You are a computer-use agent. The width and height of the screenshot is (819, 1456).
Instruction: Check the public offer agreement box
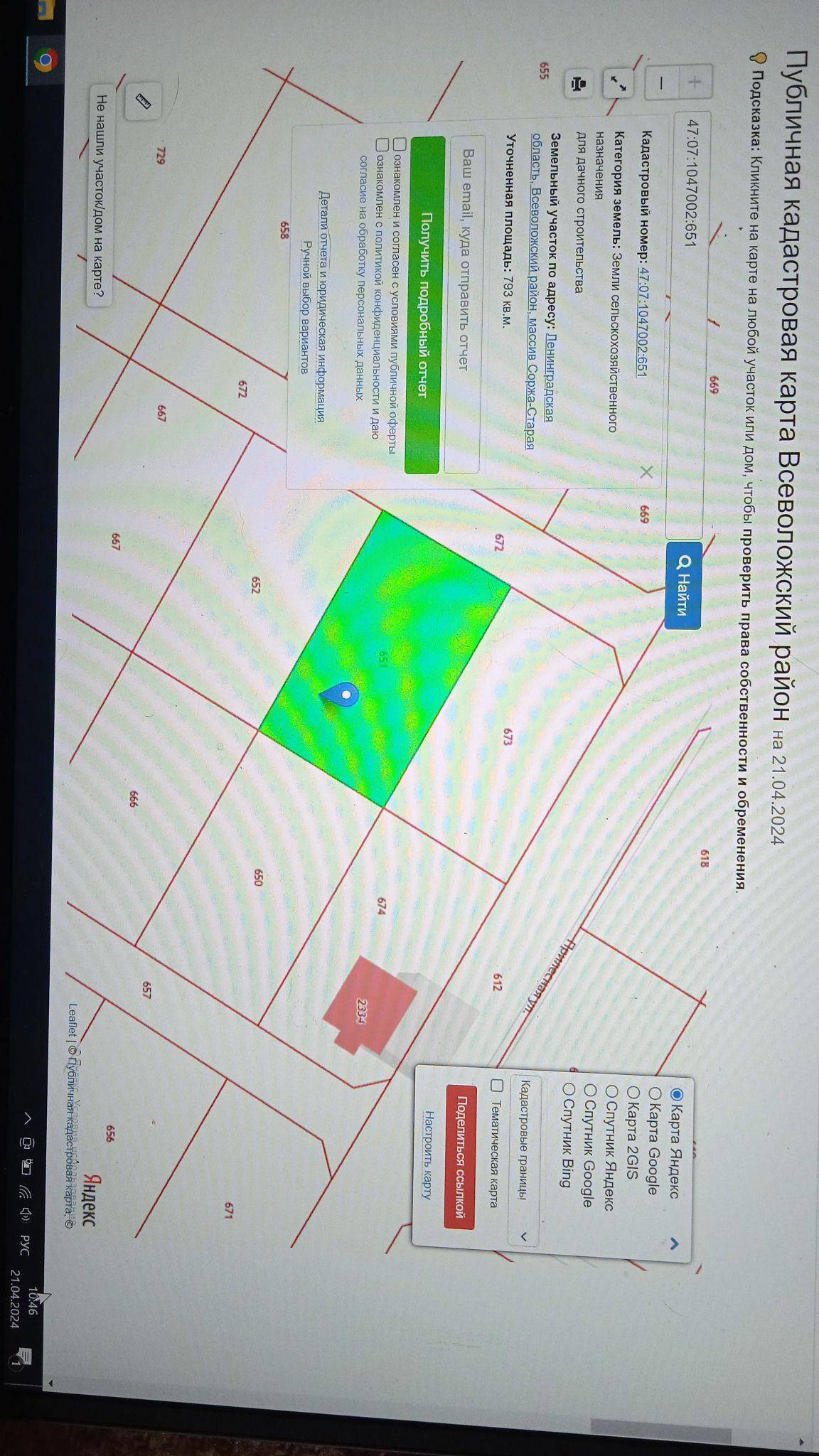(x=400, y=145)
